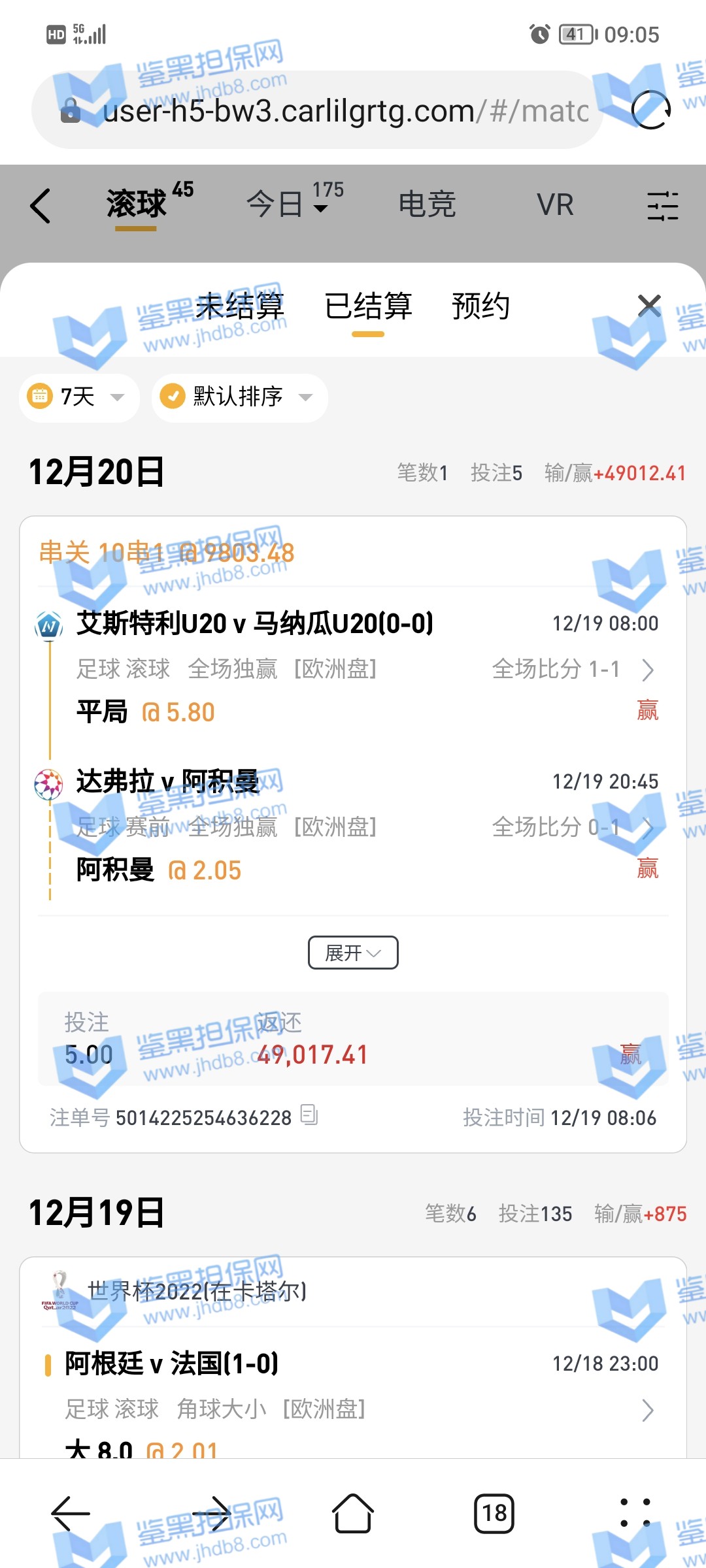
Task: Switch to the 滚球 tab
Action: 137,204
